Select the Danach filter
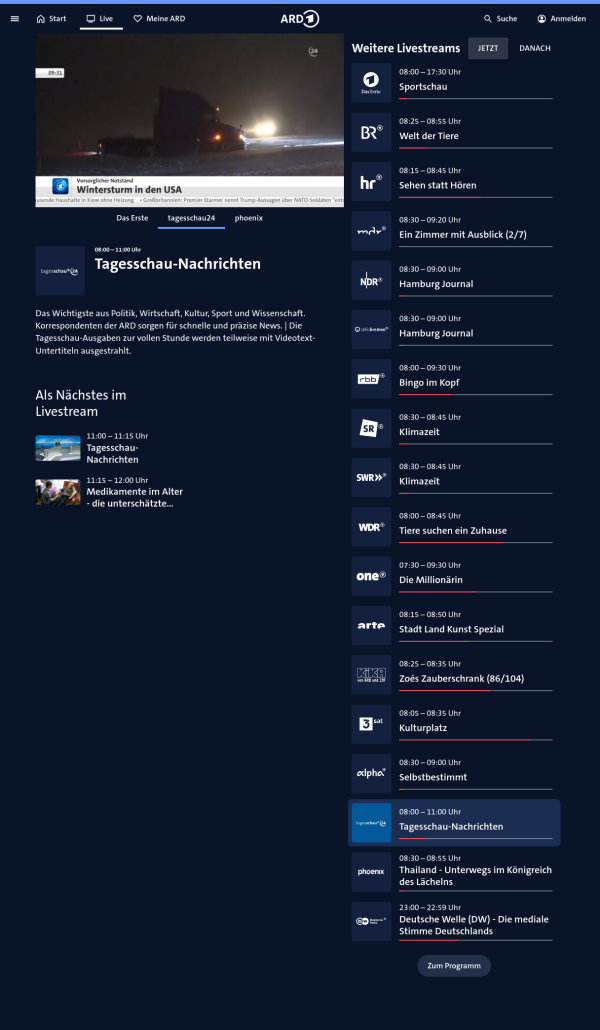This screenshot has height=1030, width=600. 535,48
